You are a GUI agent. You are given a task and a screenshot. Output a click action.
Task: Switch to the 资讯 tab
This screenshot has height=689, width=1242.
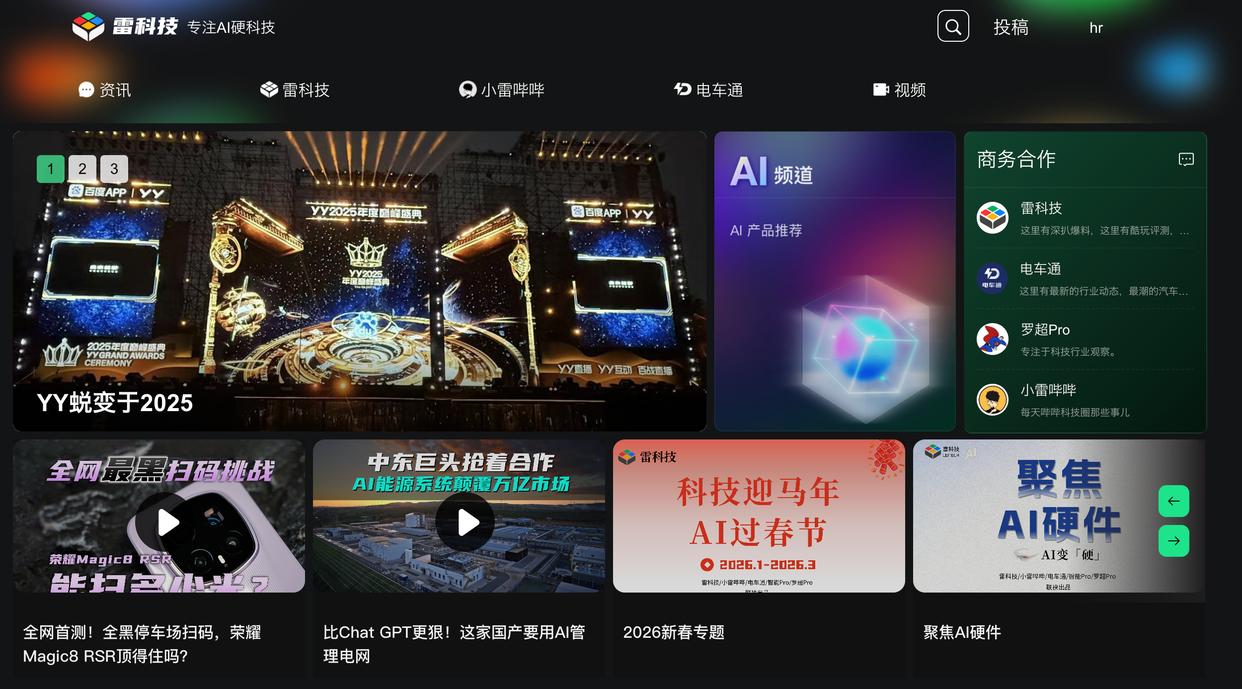coord(105,90)
